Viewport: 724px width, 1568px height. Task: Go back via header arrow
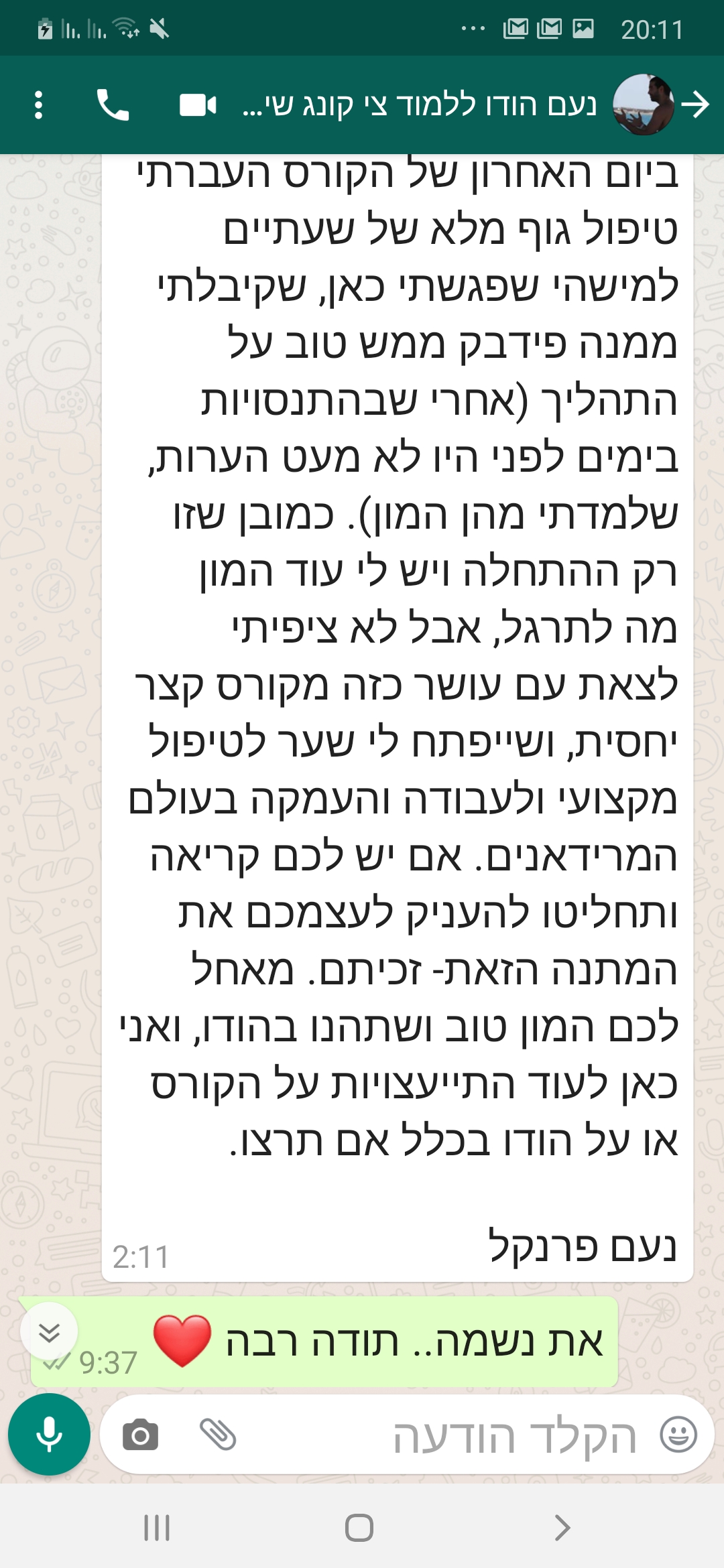coord(695,105)
